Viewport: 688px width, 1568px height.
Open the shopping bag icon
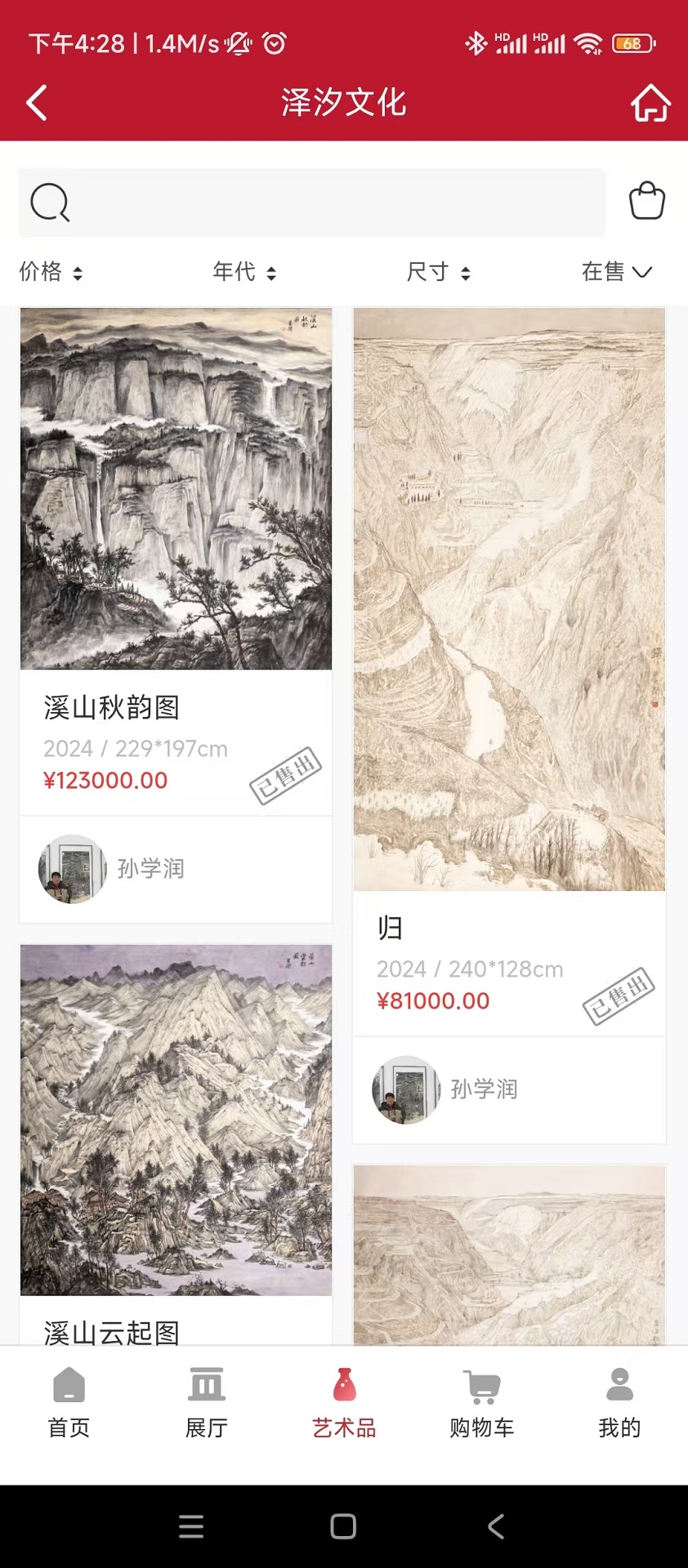coord(646,201)
